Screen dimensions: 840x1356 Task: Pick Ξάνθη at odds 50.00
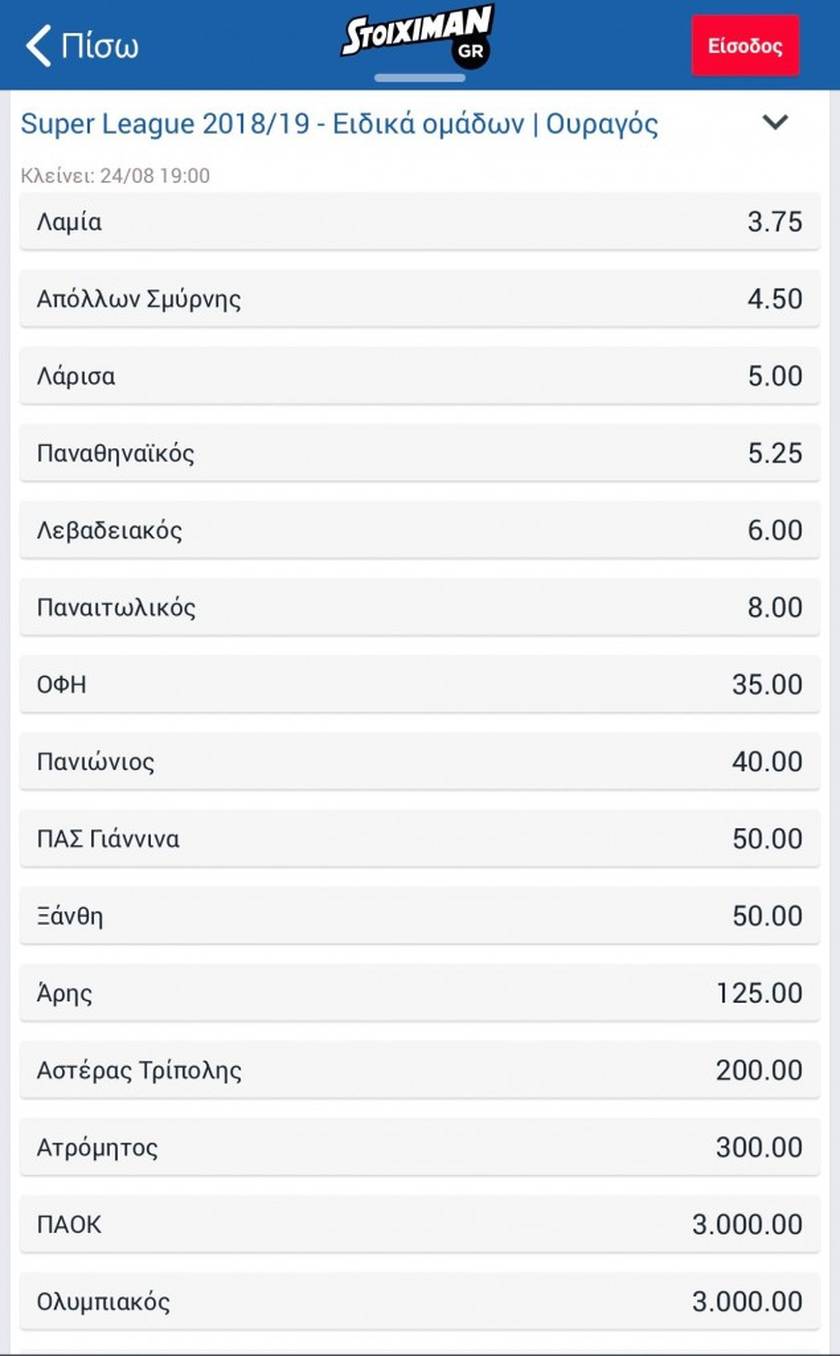(420, 915)
